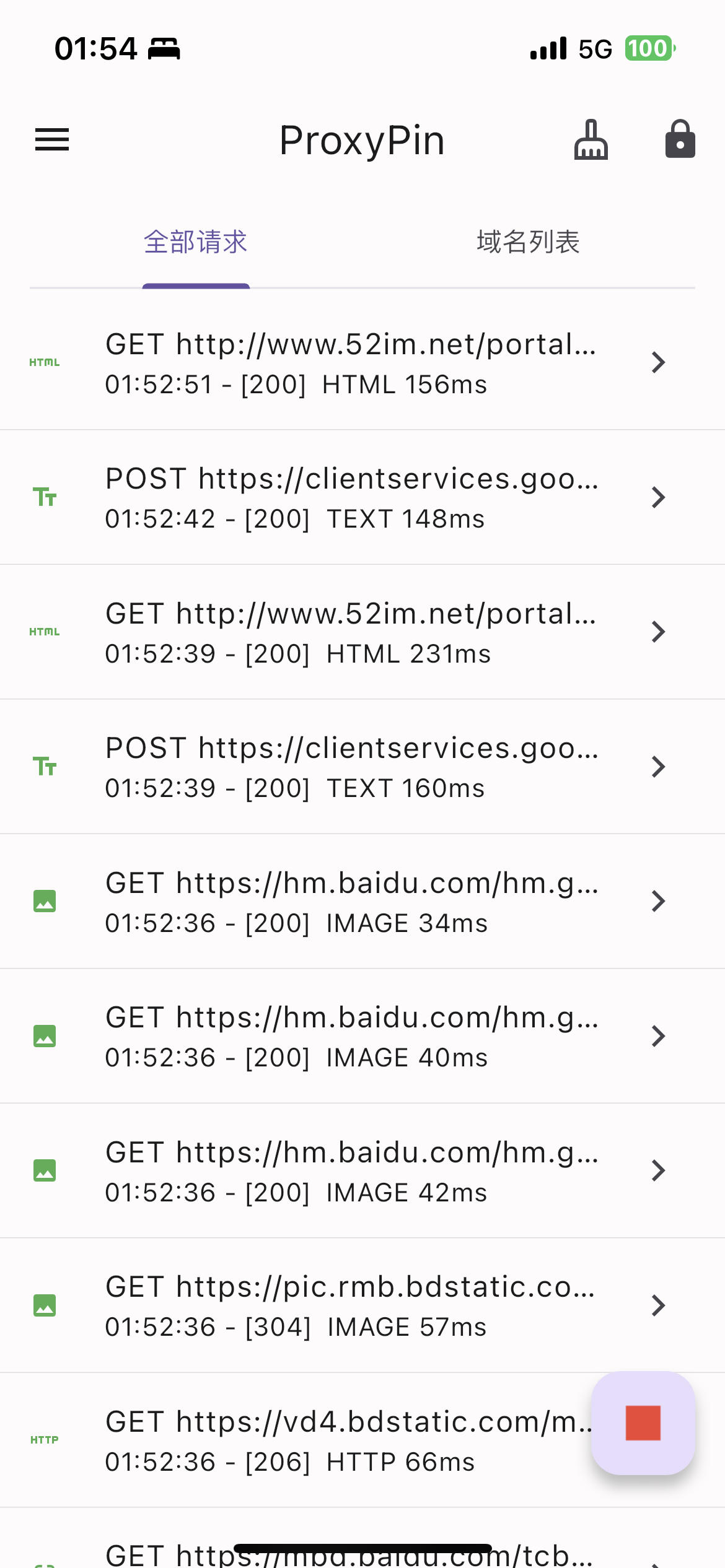Open the hamburger drawer menu
Image resolution: width=725 pixels, height=1568 pixels.
click(x=52, y=139)
